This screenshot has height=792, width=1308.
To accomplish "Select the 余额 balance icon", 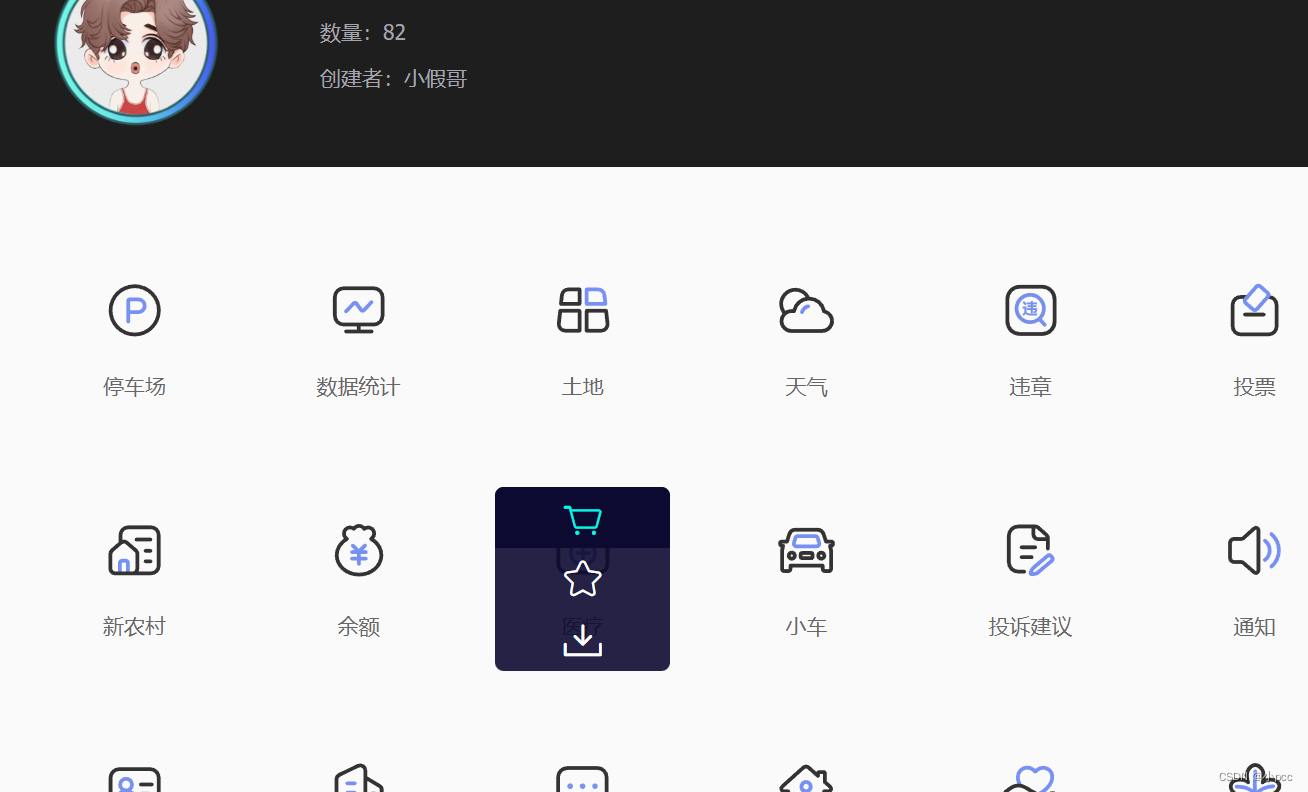I will click(359, 550).
